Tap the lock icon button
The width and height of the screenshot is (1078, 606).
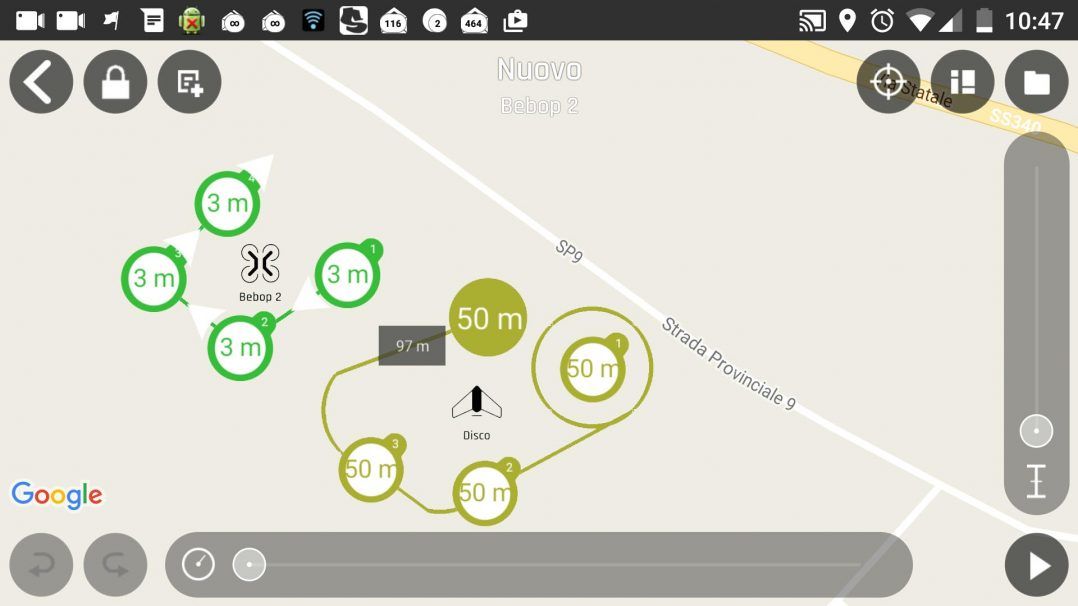tap(115, 82)
